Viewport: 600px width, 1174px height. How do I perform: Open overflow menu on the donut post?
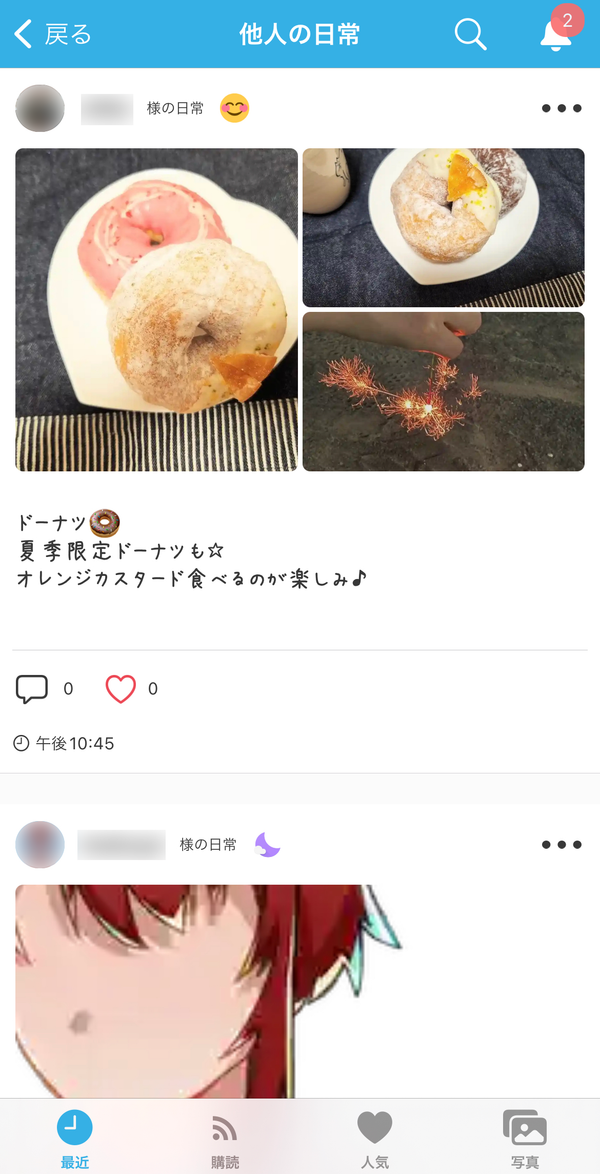pos(561,109)
